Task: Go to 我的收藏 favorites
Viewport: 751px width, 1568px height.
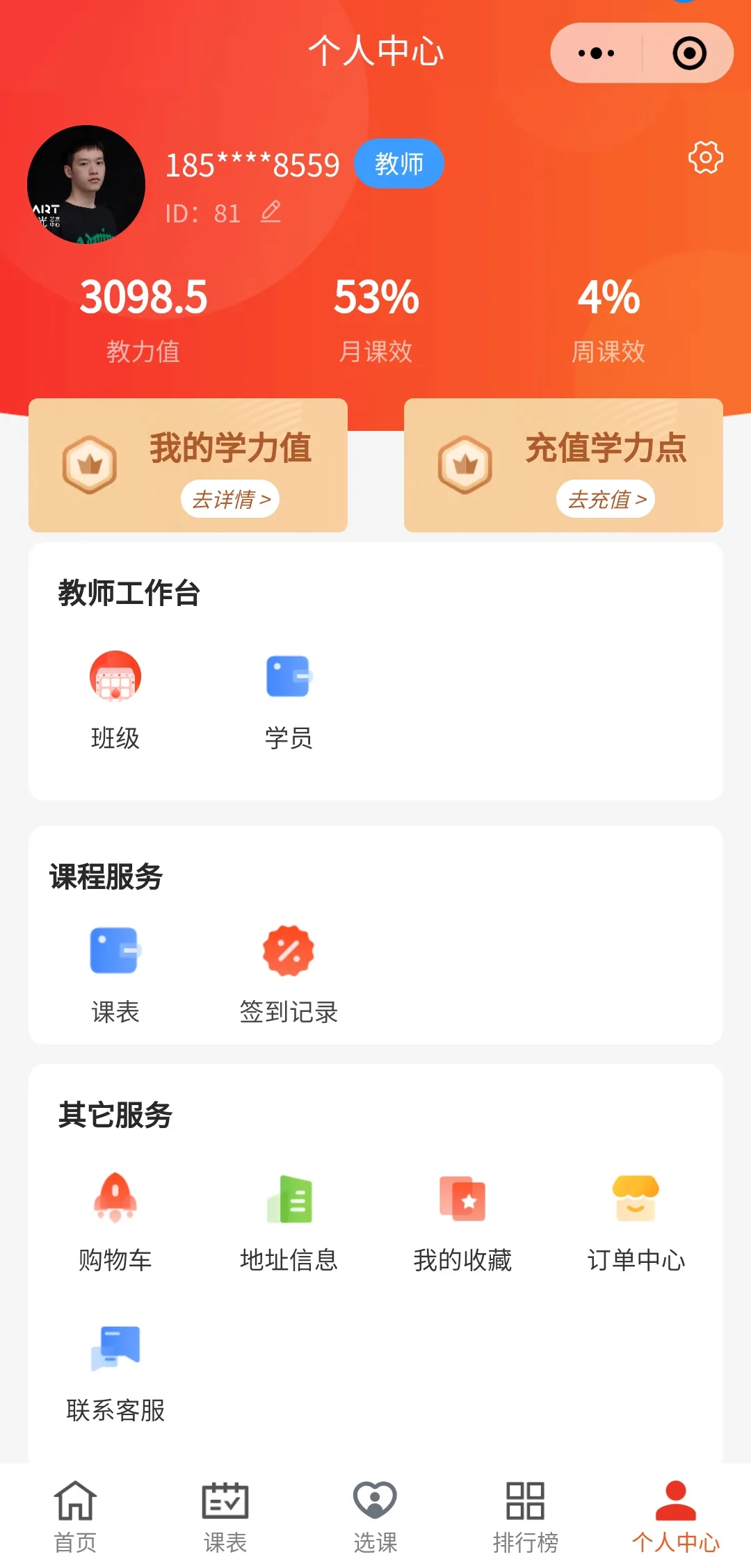Action: (x=462, y=1221)
